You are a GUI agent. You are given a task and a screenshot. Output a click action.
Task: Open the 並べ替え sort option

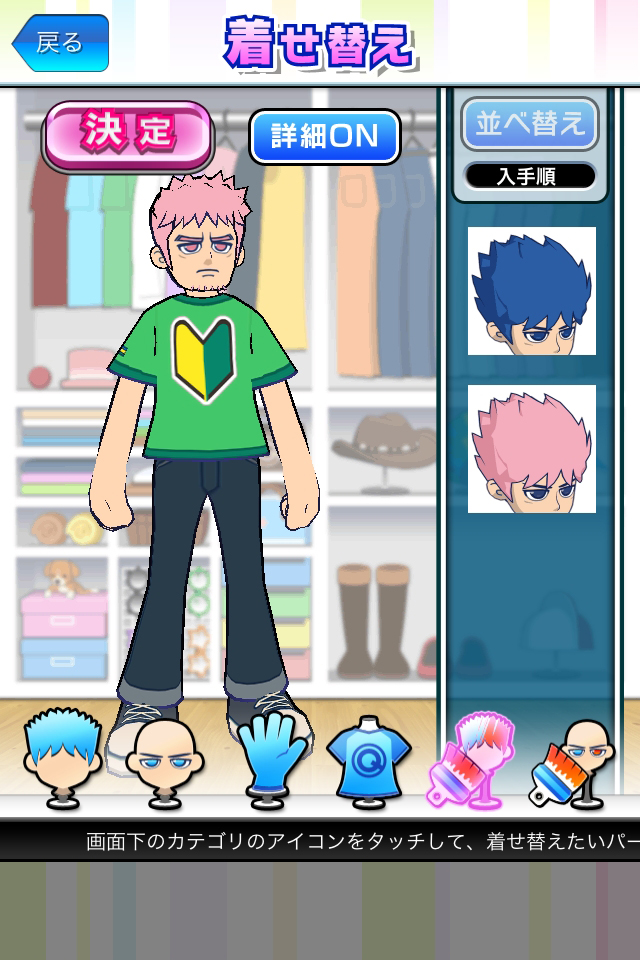pos(530,124)
